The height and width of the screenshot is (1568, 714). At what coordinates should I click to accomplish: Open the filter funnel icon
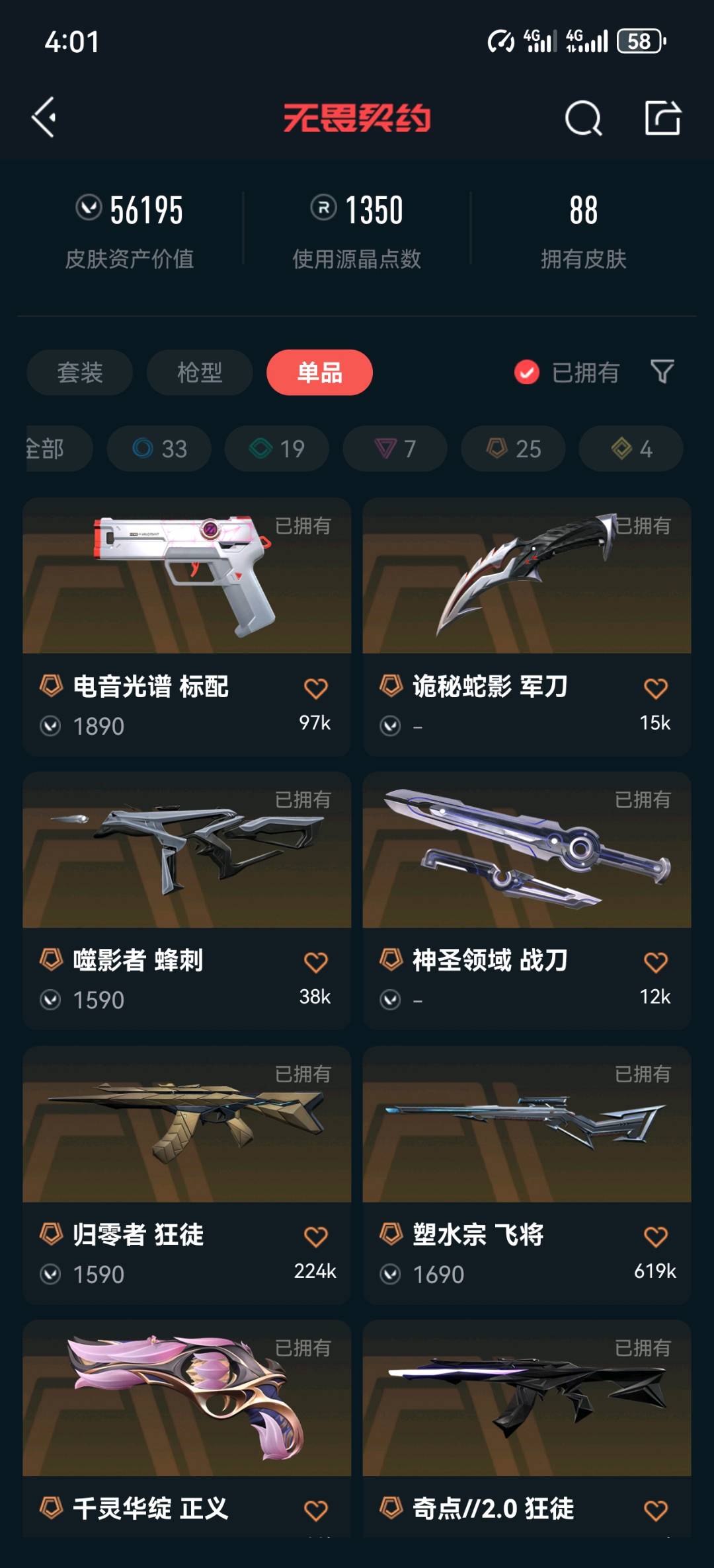coord(662,372)
